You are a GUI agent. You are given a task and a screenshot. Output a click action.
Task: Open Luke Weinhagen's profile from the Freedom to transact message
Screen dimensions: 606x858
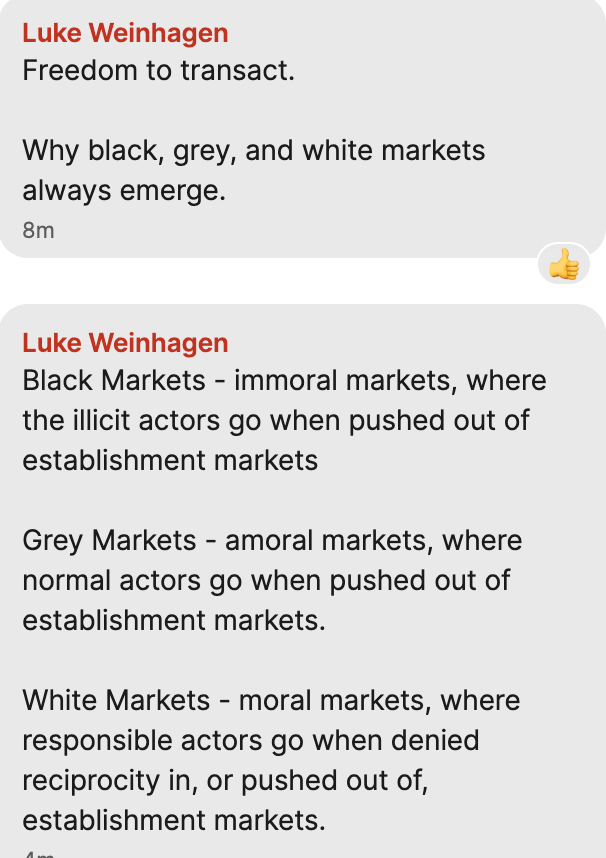pos(125,33)
